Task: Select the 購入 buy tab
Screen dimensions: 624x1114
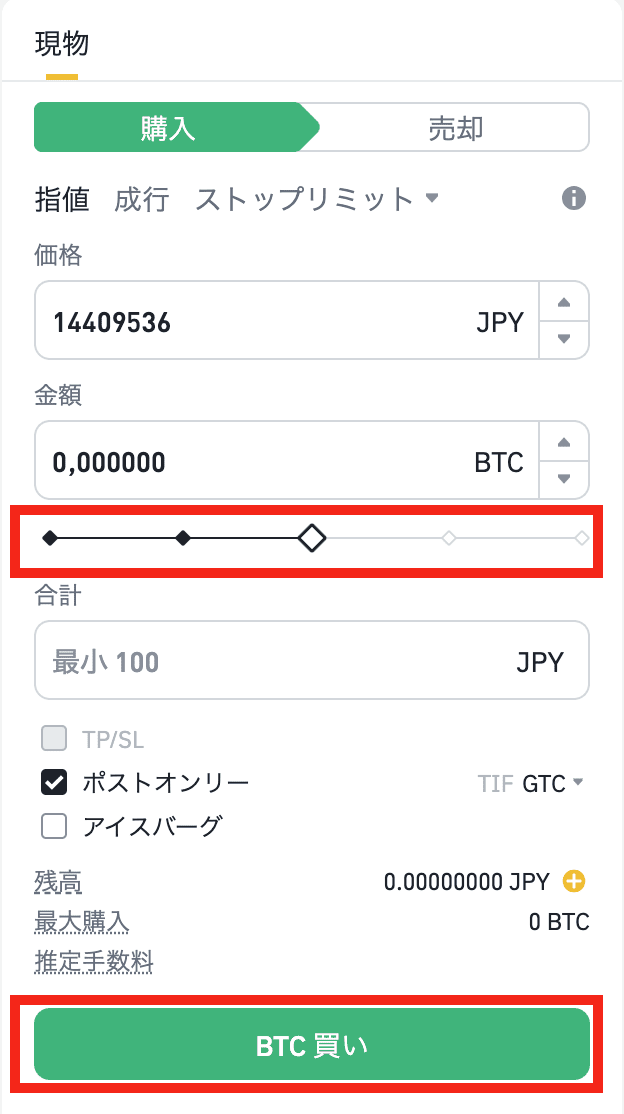Action: point(168,128)
